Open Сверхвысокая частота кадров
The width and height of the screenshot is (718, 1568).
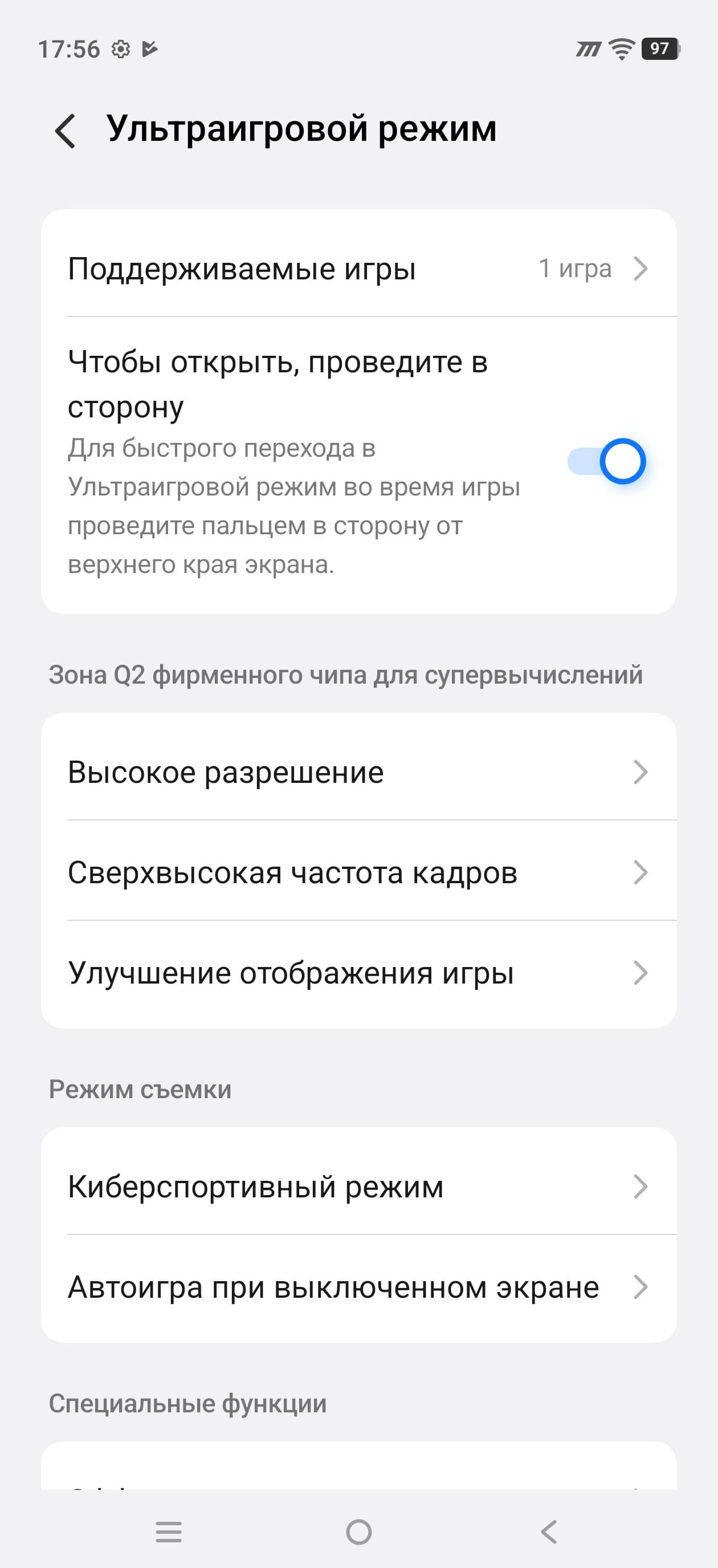[x=358, y=872]
